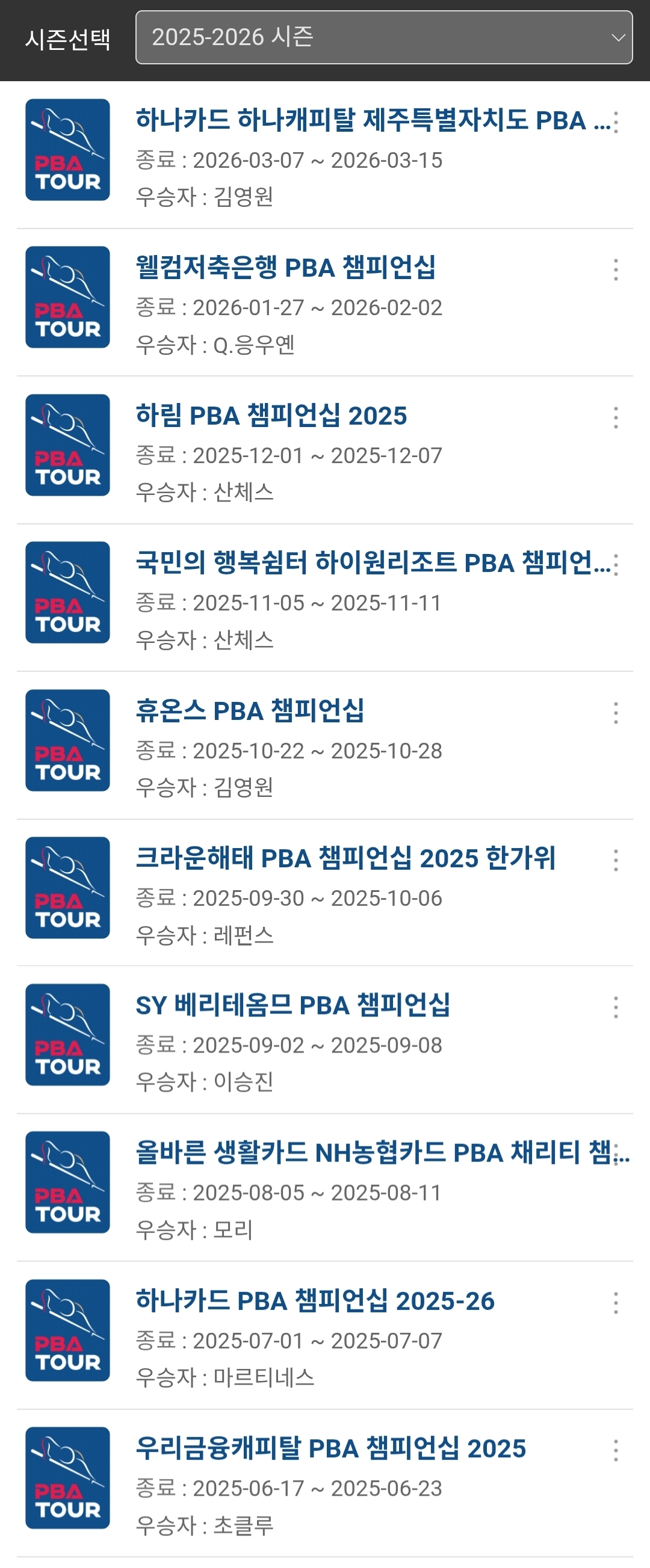This screenshot has height=1568, width=650.
Task: Open the overflow menu for 크라운해태 PBA 챔피언십
Action: [x=616, y=860]
